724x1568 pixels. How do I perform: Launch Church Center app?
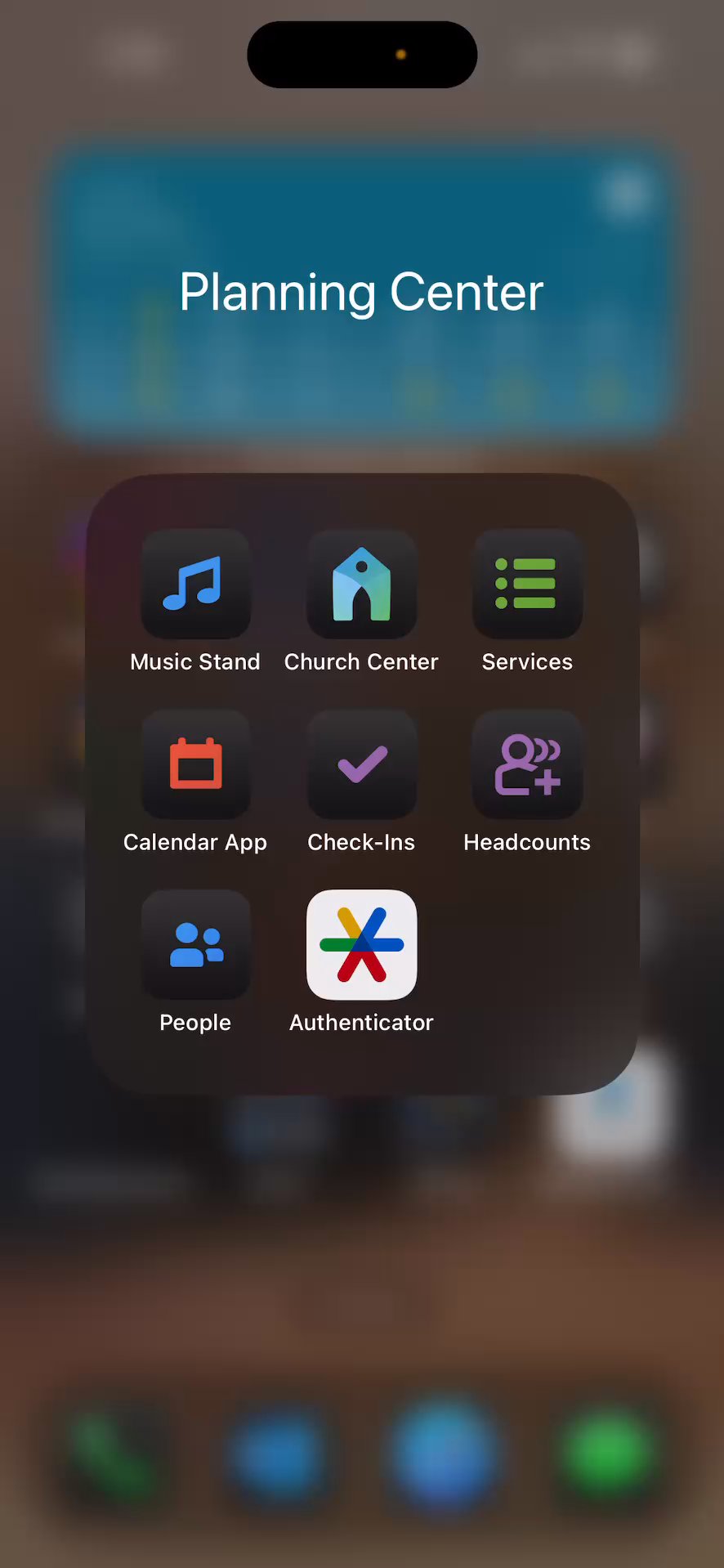pyautogui.click(x=361, y=584)
